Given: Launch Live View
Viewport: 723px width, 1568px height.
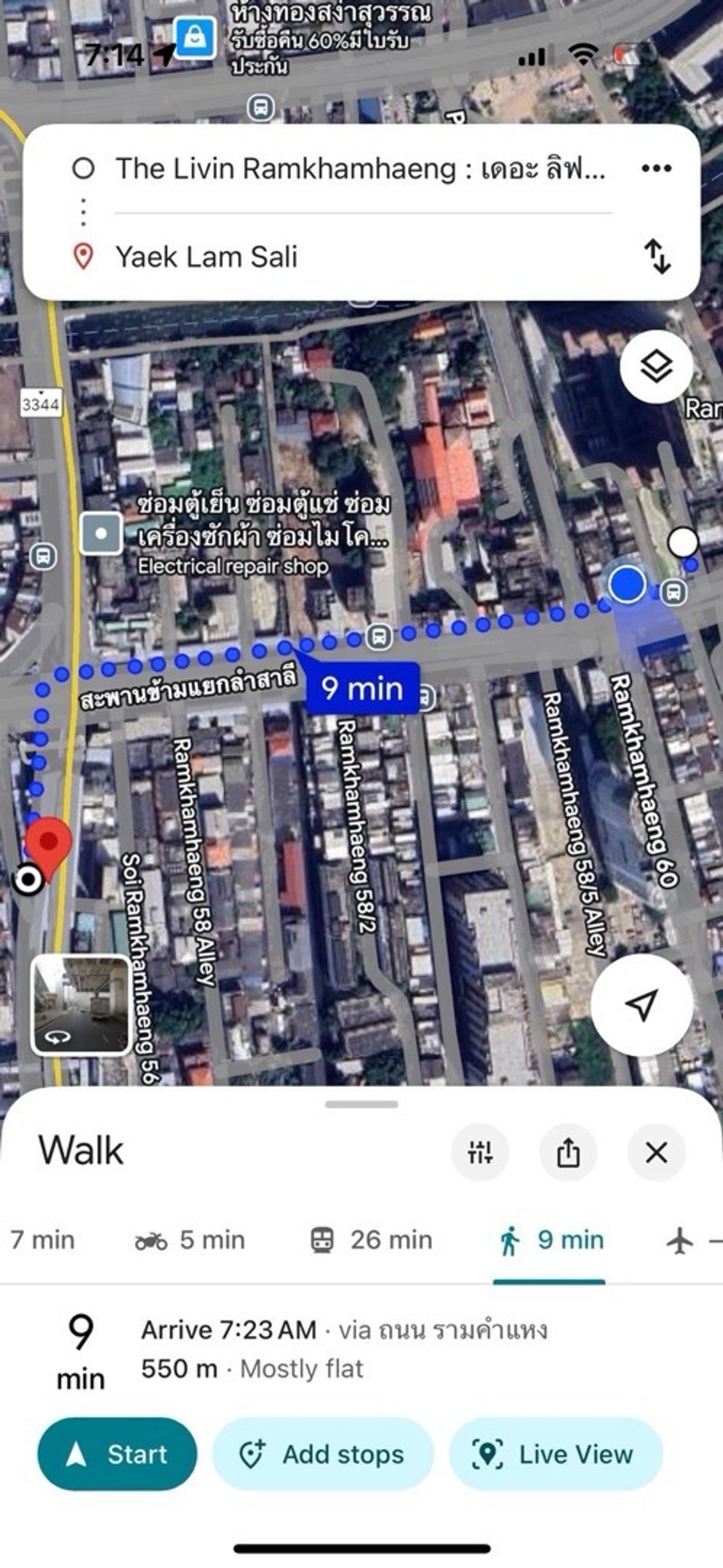Looking at the screenshot, I should pos(556,1454).
